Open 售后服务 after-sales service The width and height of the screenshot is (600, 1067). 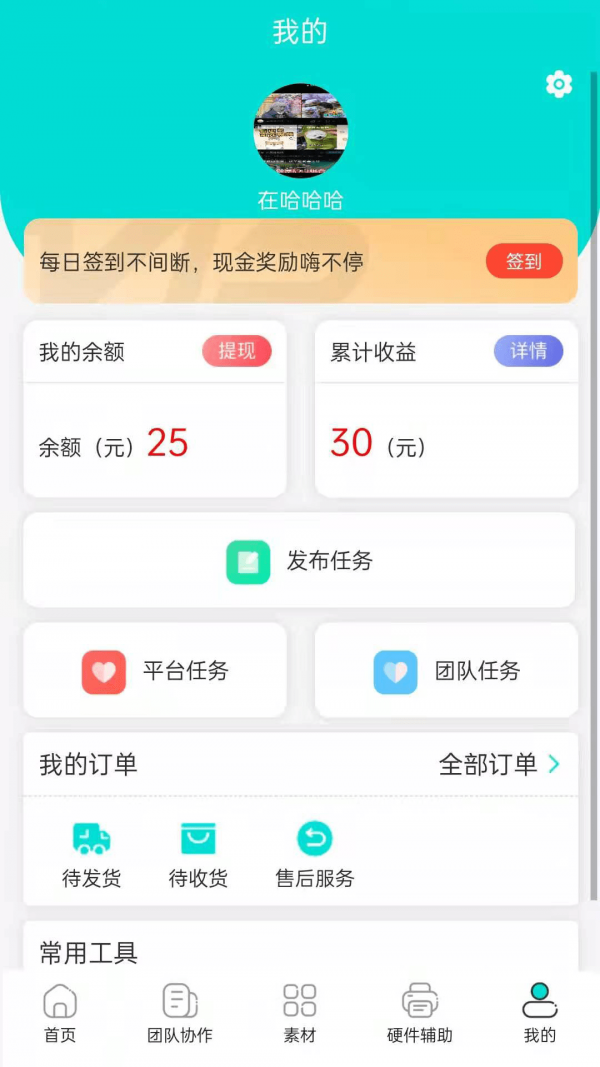tap(314, 854)
